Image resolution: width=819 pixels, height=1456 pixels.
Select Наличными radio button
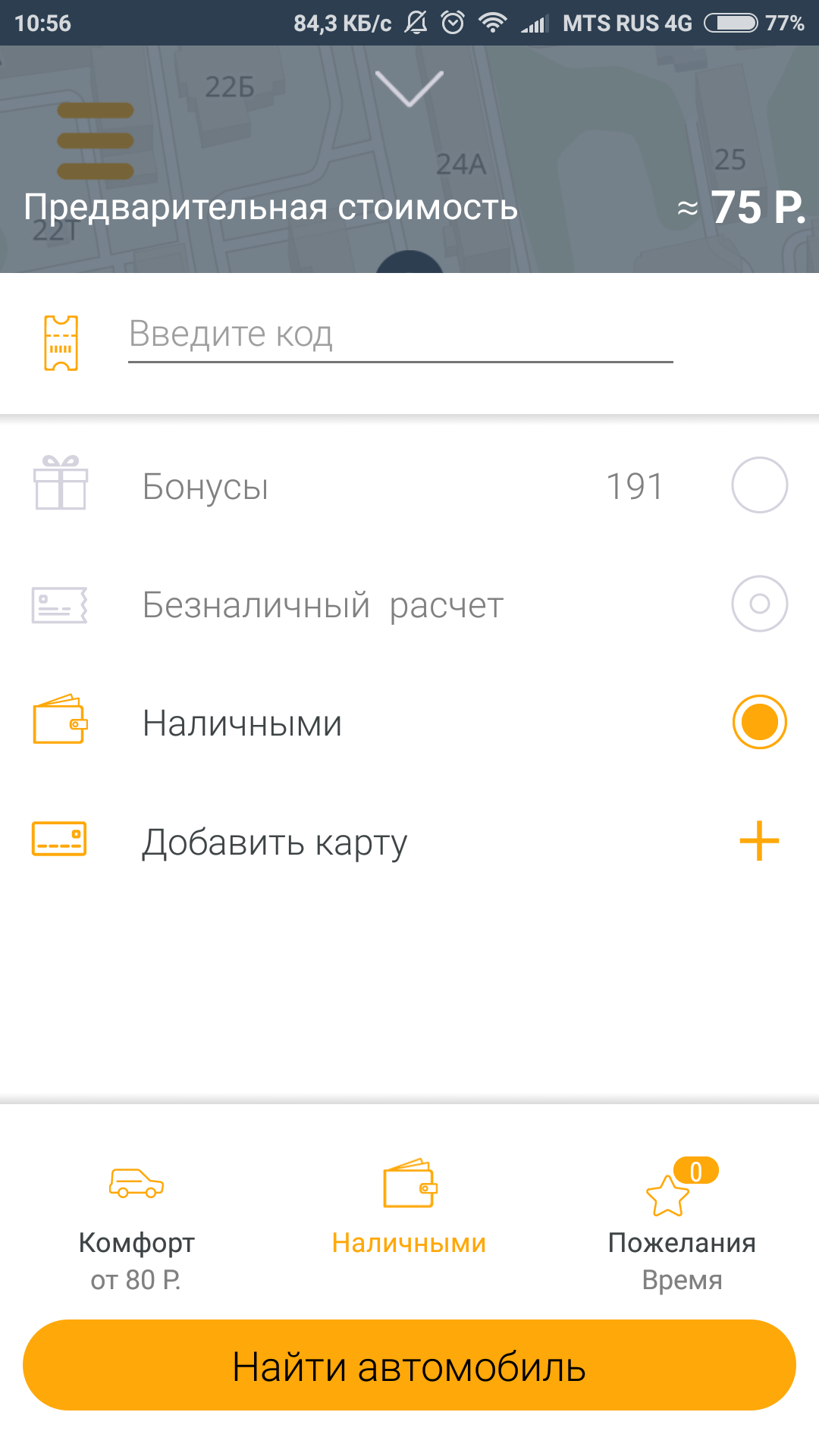[759, 722]
